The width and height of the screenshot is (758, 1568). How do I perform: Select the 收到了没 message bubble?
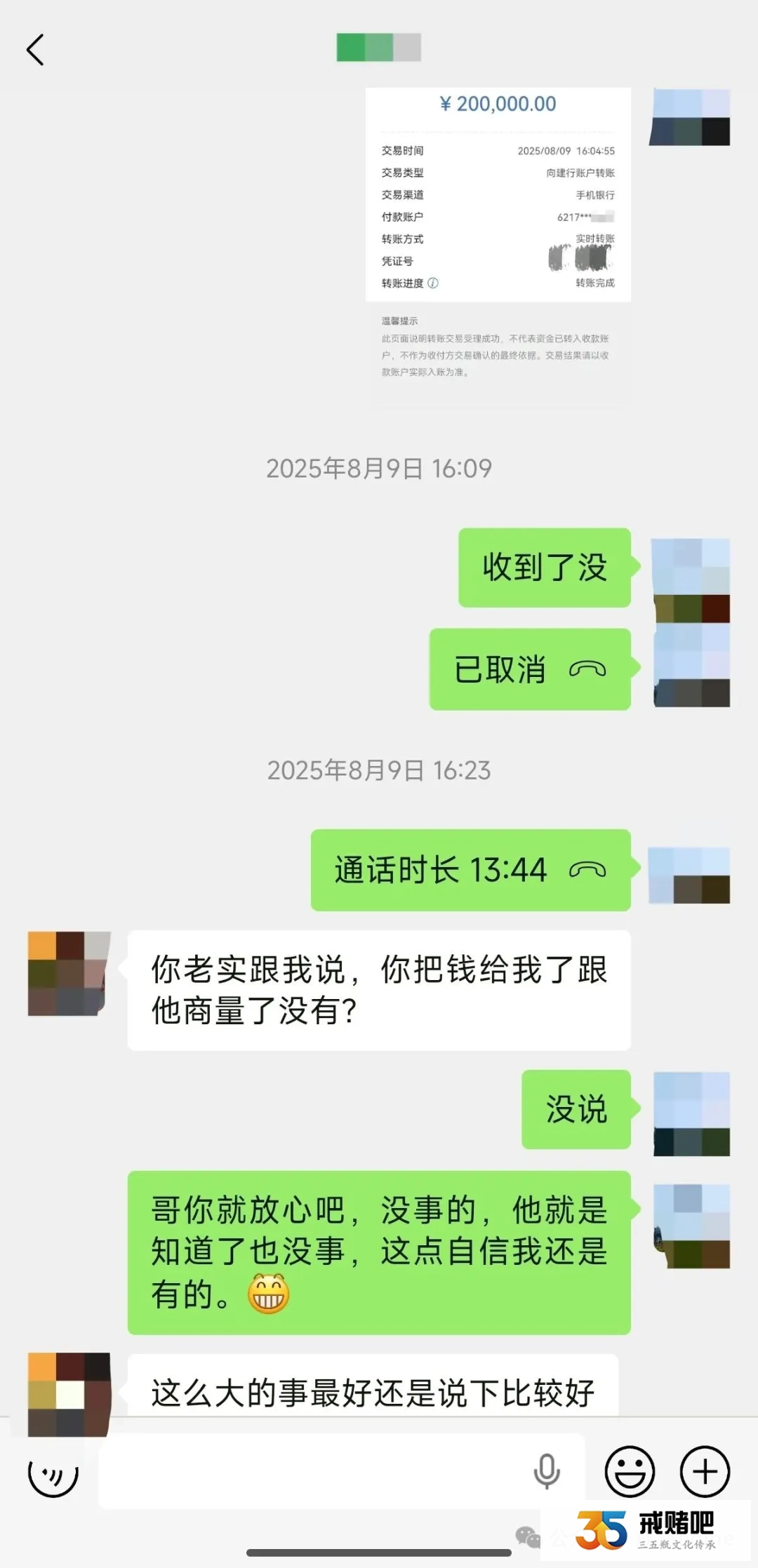[x=544, y=568]
